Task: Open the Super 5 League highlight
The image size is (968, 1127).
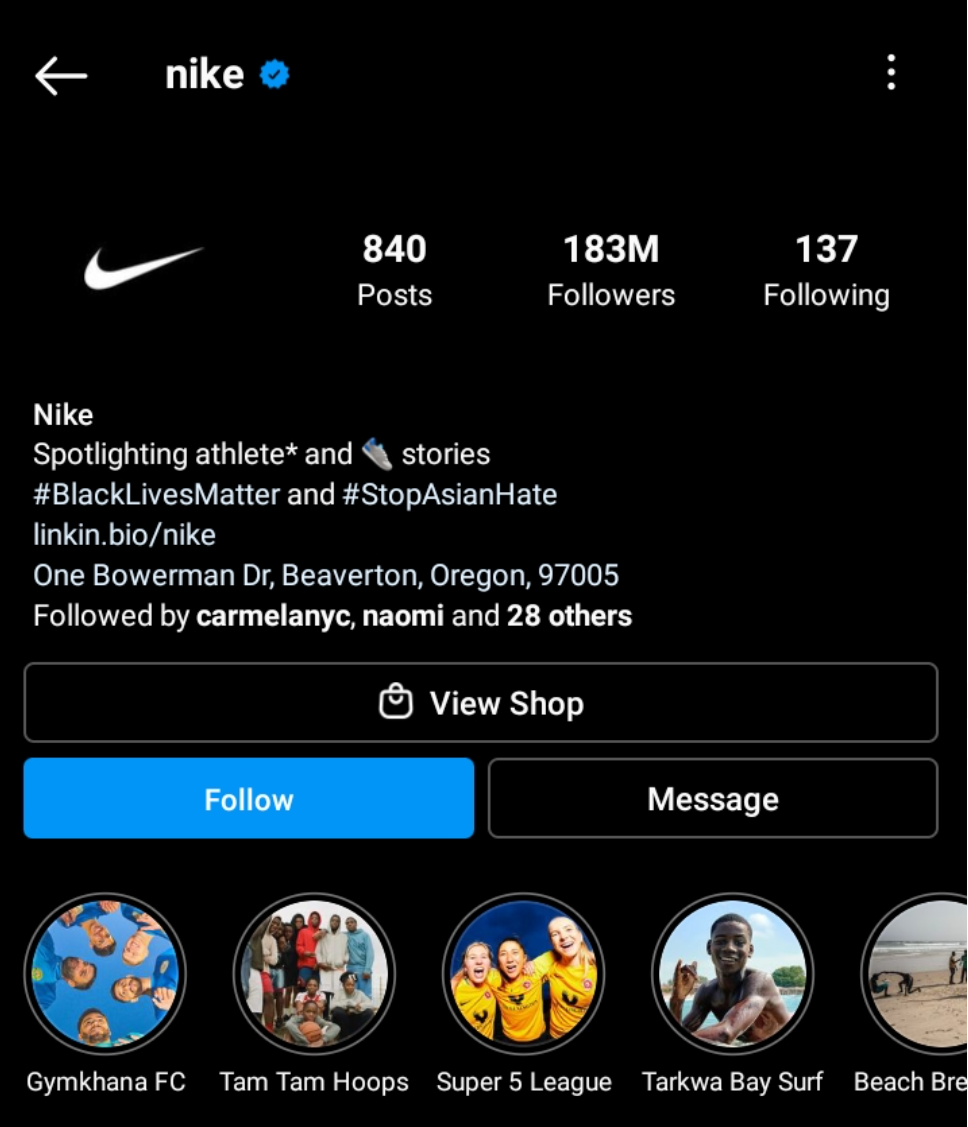Action: (523, 974)
